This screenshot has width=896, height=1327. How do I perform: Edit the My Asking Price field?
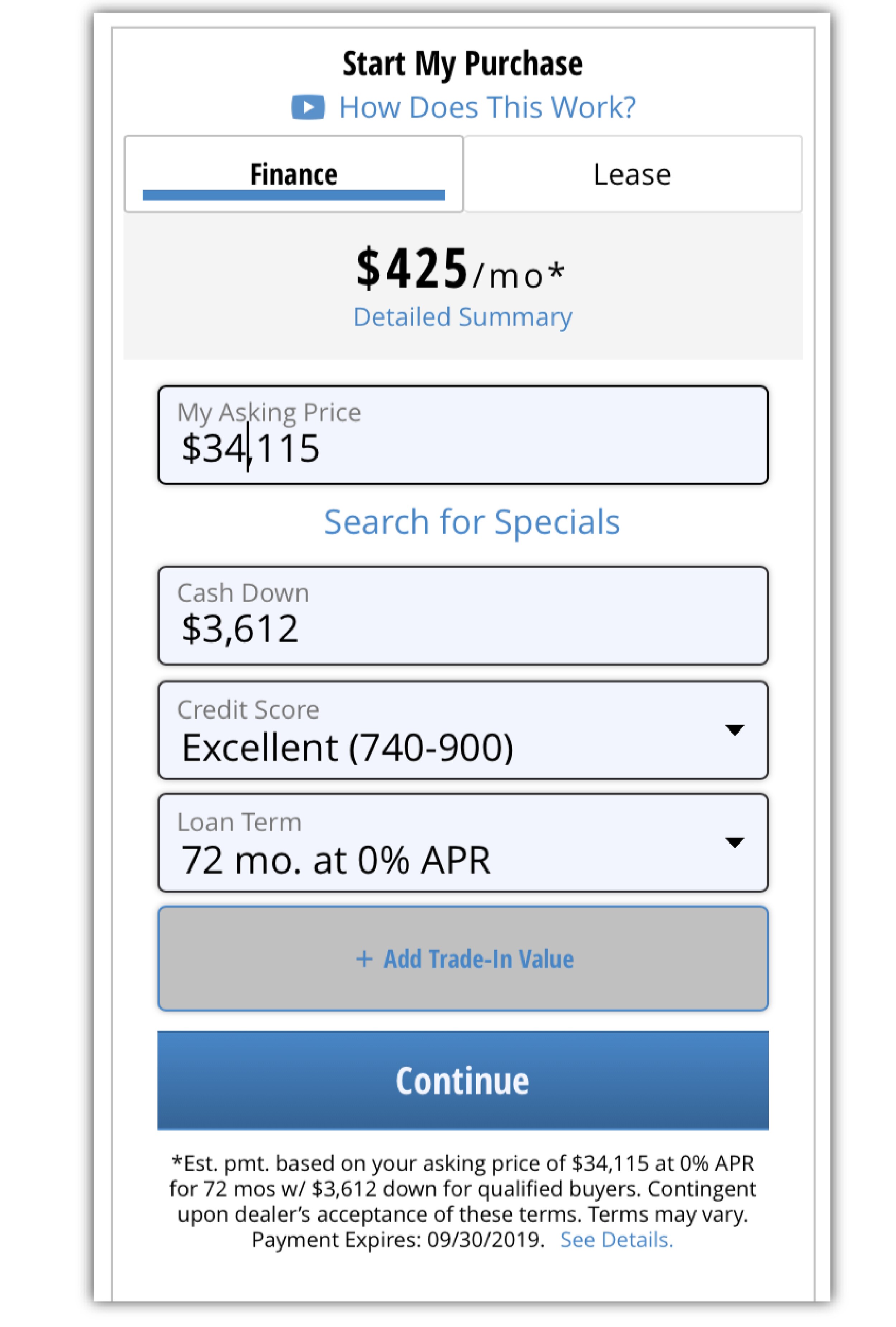(463, 436)
